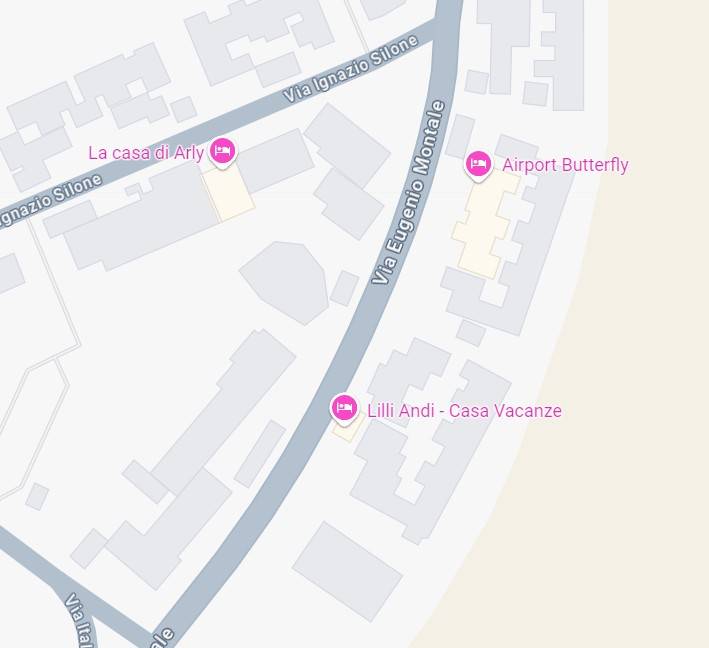Select the Airport Butterfly hotel marker
This screenshot has width=709, height=648.
pyautogui.click(x=479, y=163)
